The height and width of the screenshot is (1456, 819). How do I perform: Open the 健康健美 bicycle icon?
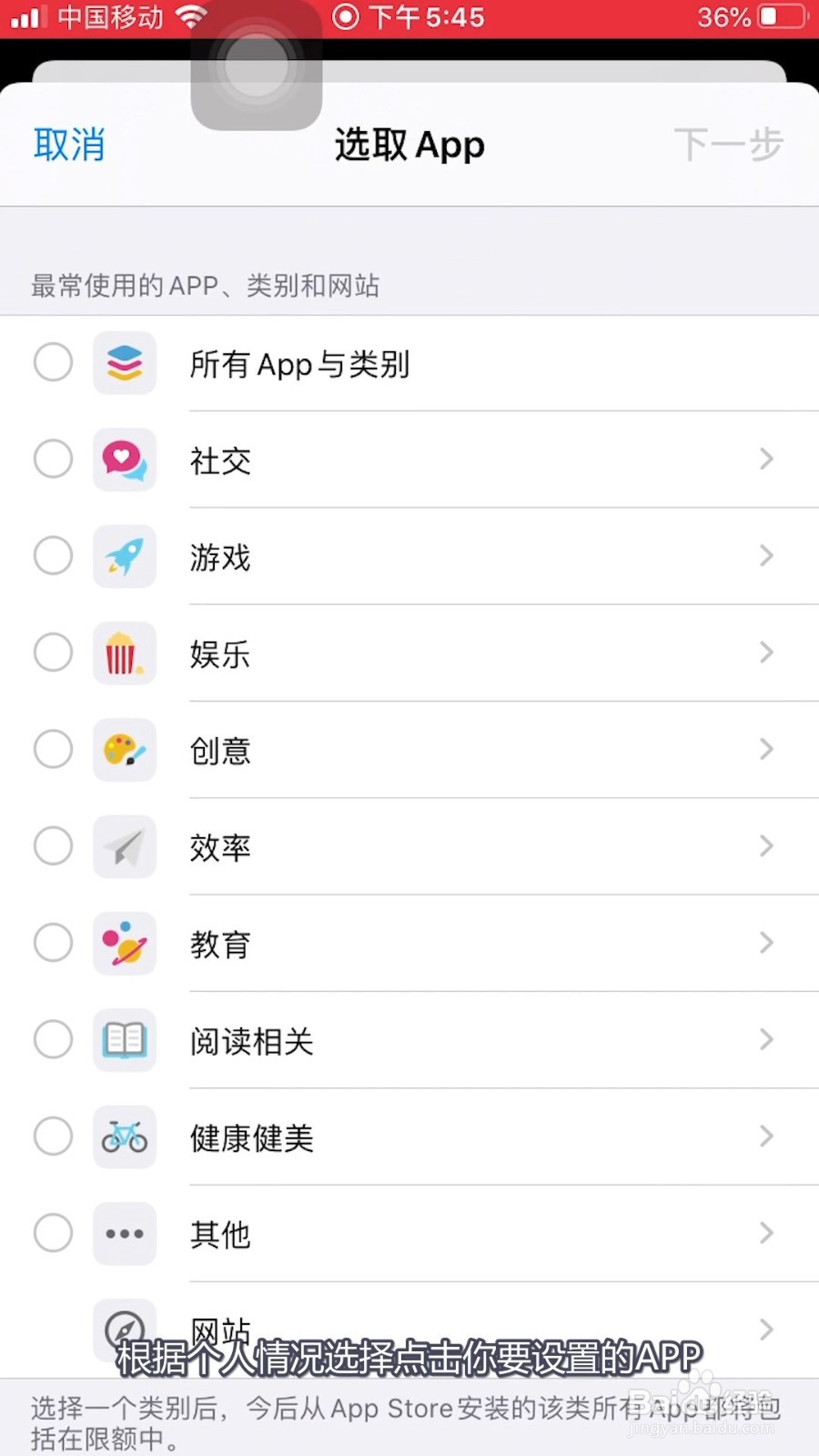pos(124,1137)
